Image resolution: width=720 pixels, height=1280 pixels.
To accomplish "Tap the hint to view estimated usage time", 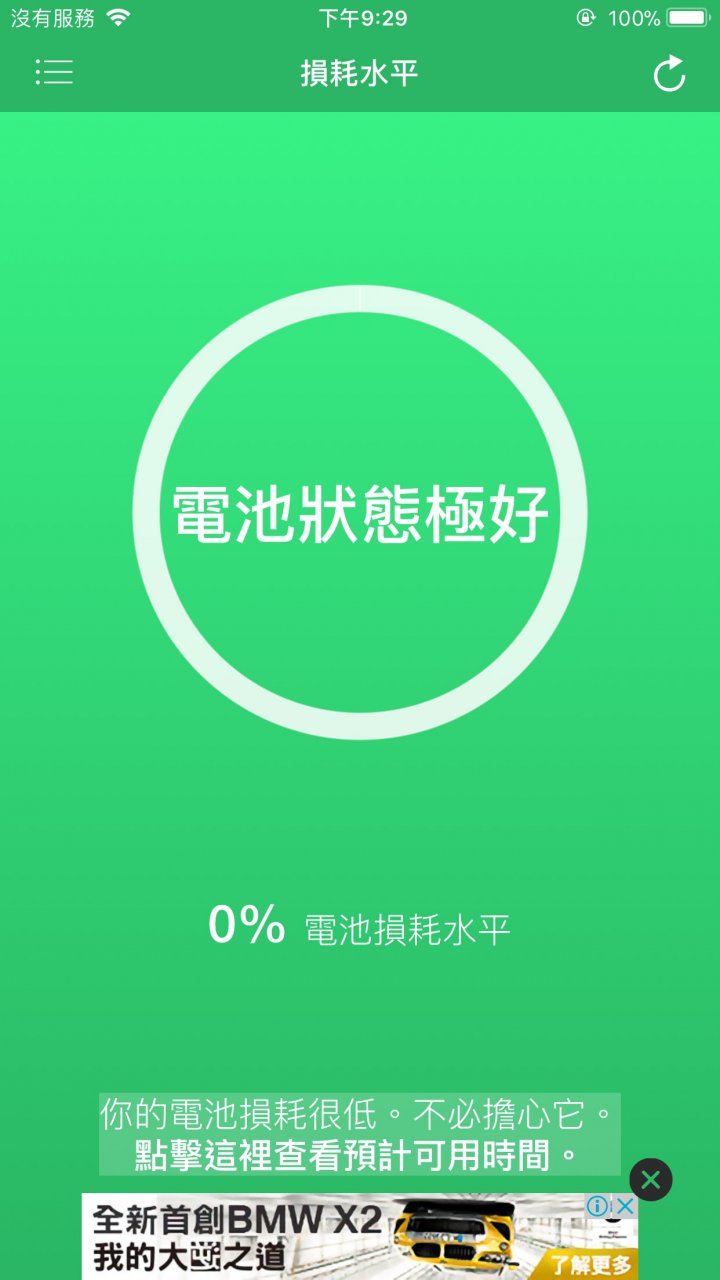I will click(x=359, y=1135).
